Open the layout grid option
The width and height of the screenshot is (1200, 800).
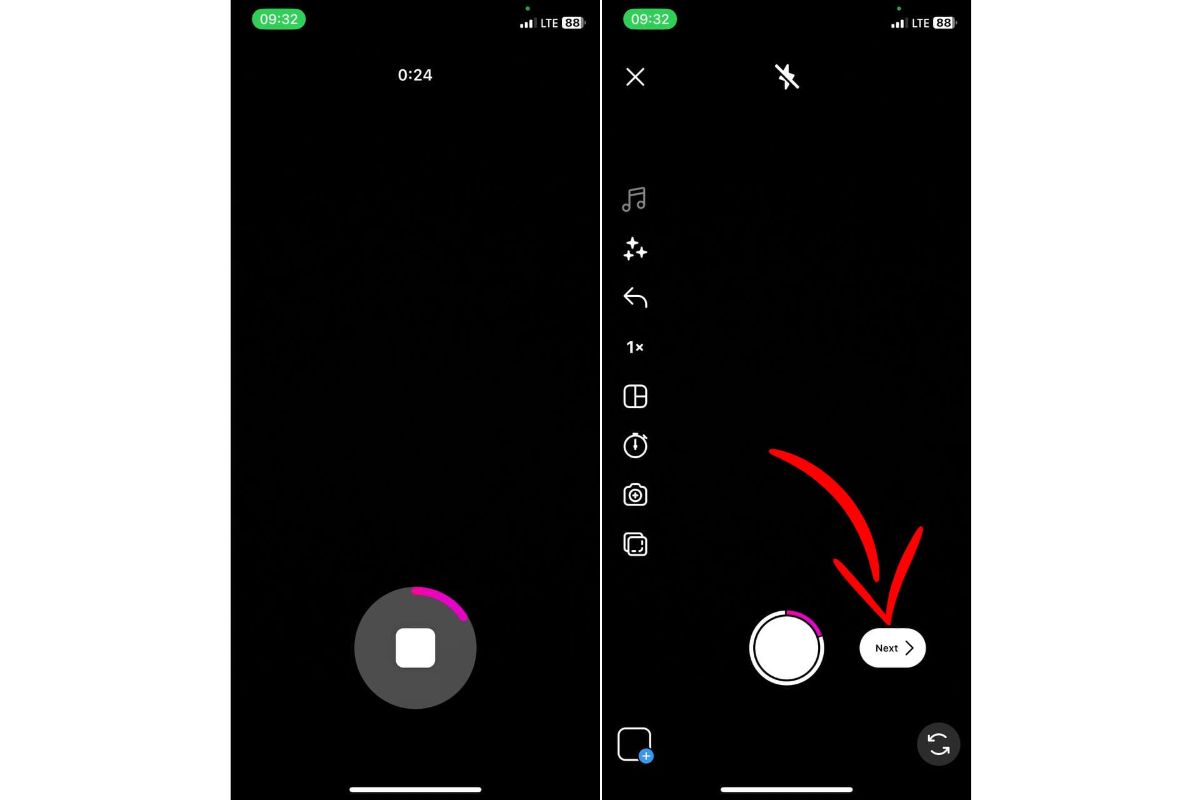[635, 397]
